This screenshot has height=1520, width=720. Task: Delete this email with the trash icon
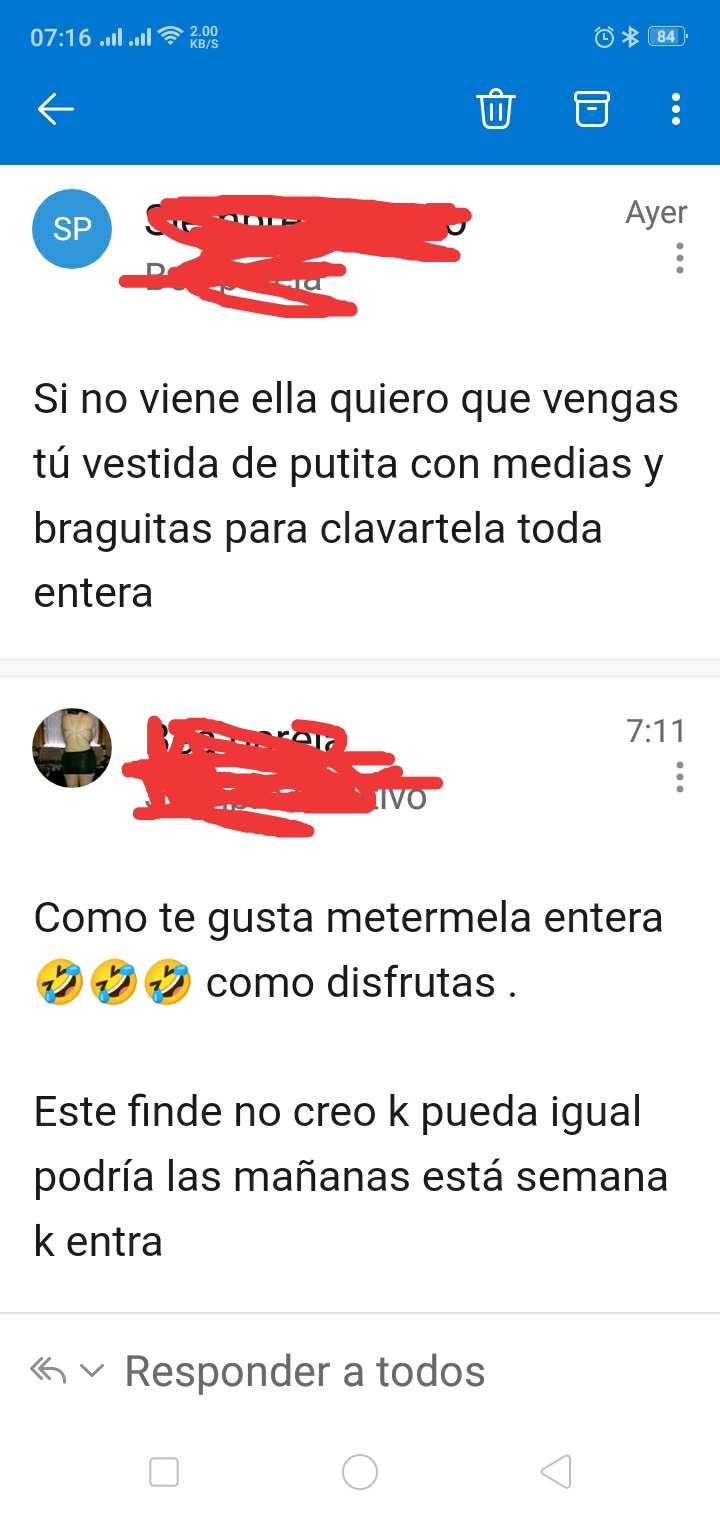(x=495, y=109)
